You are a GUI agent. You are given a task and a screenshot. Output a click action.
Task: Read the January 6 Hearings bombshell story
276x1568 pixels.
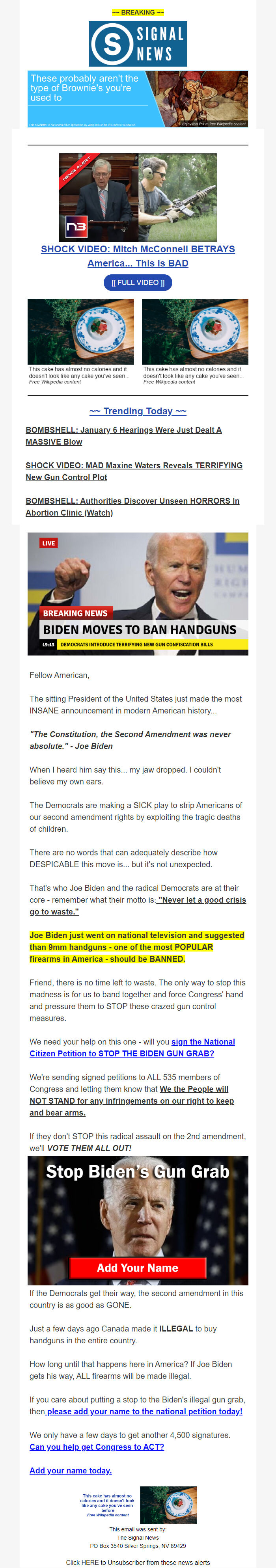point(124,436)
